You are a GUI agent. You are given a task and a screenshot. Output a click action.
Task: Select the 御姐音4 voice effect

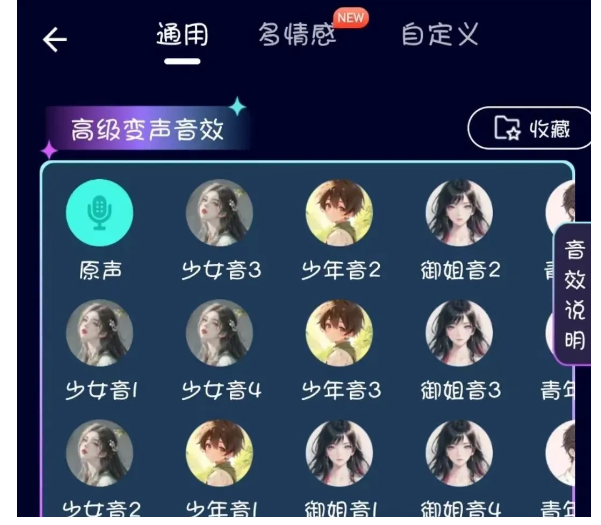[459, 453]
